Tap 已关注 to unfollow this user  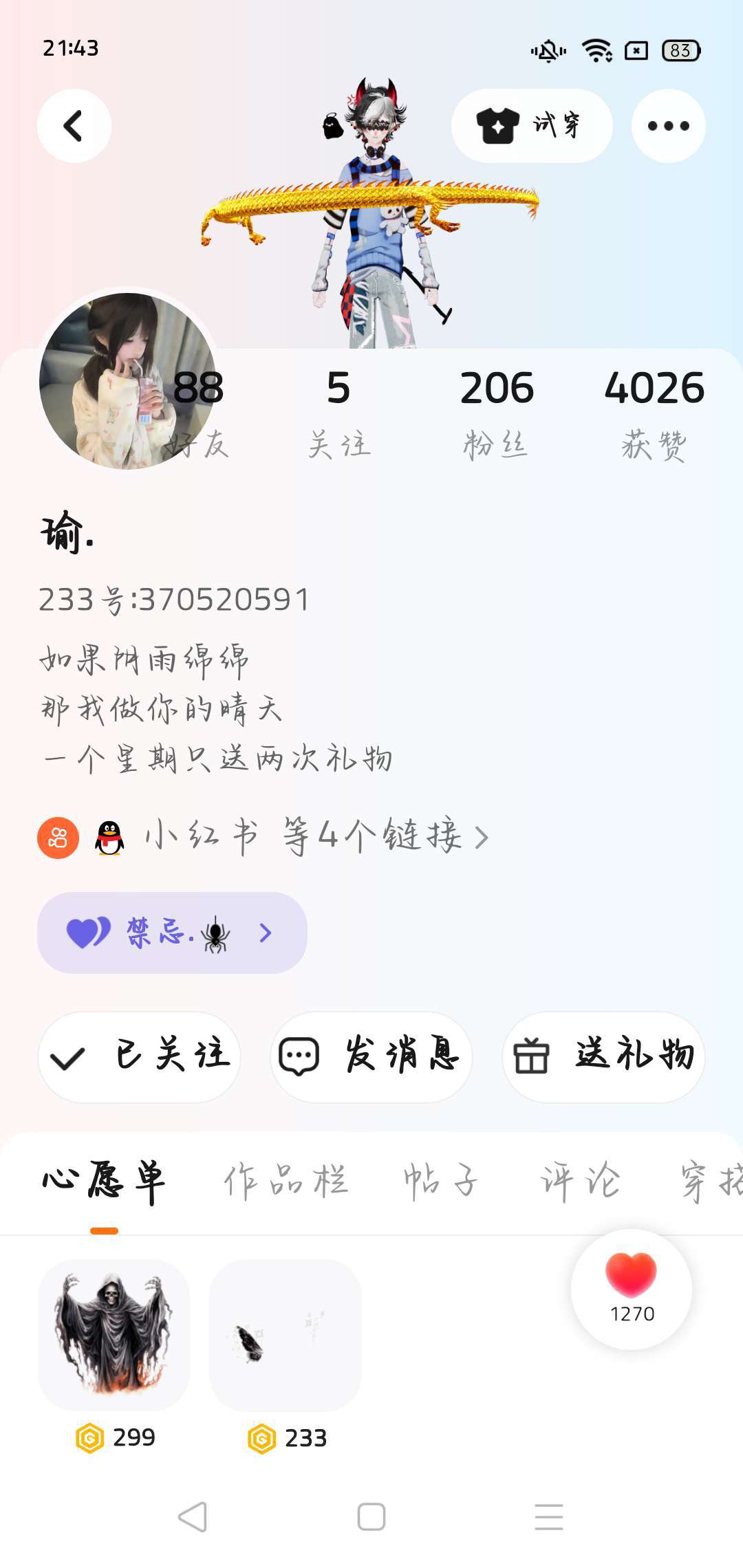[x=140, y=1056]
